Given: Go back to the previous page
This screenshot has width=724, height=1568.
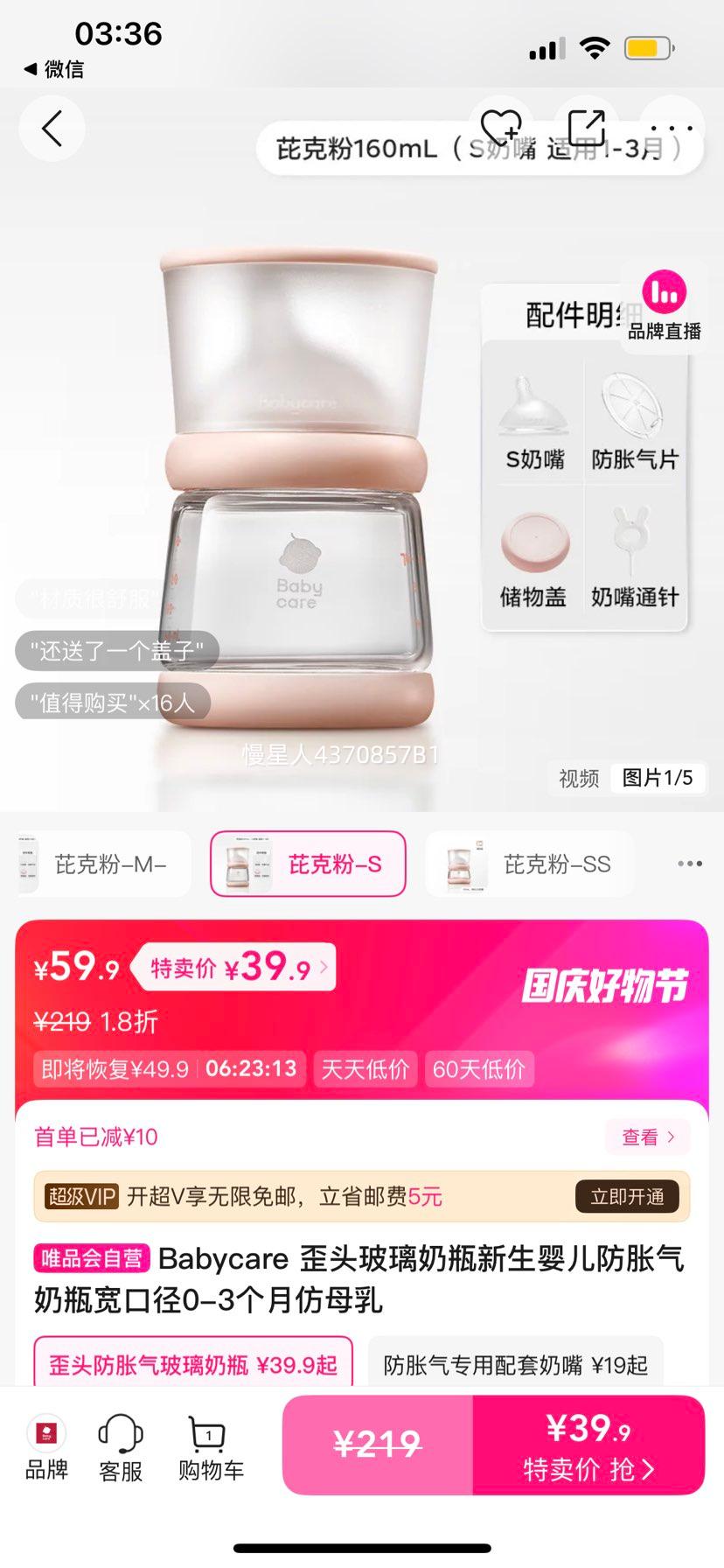Looking at the screenshot, I should click(52, 129).
